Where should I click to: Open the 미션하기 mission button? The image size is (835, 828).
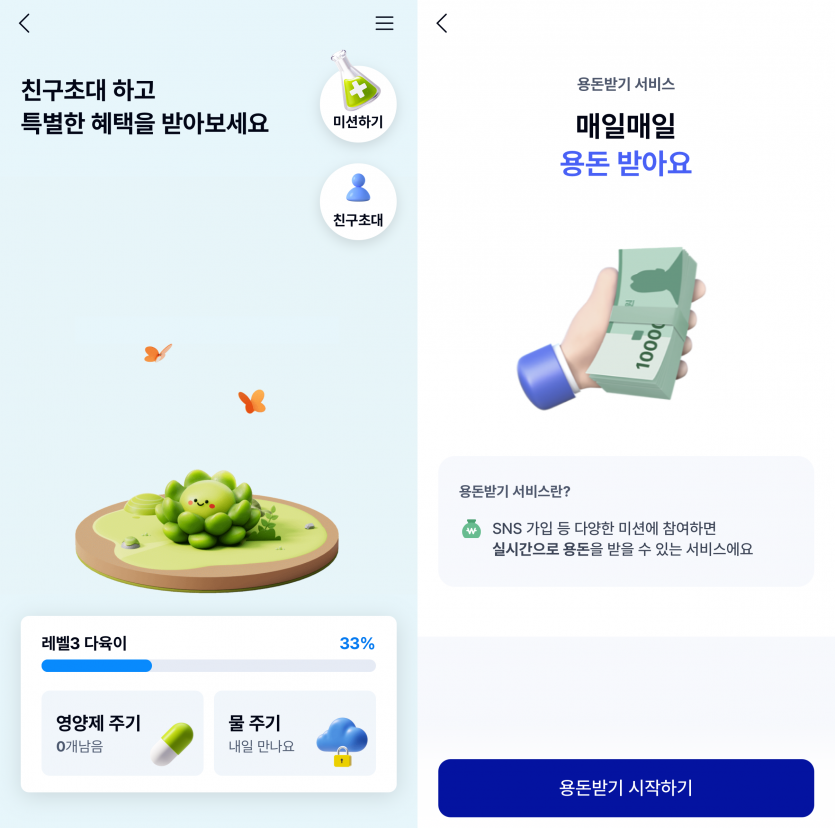click(x=358, y=102)
